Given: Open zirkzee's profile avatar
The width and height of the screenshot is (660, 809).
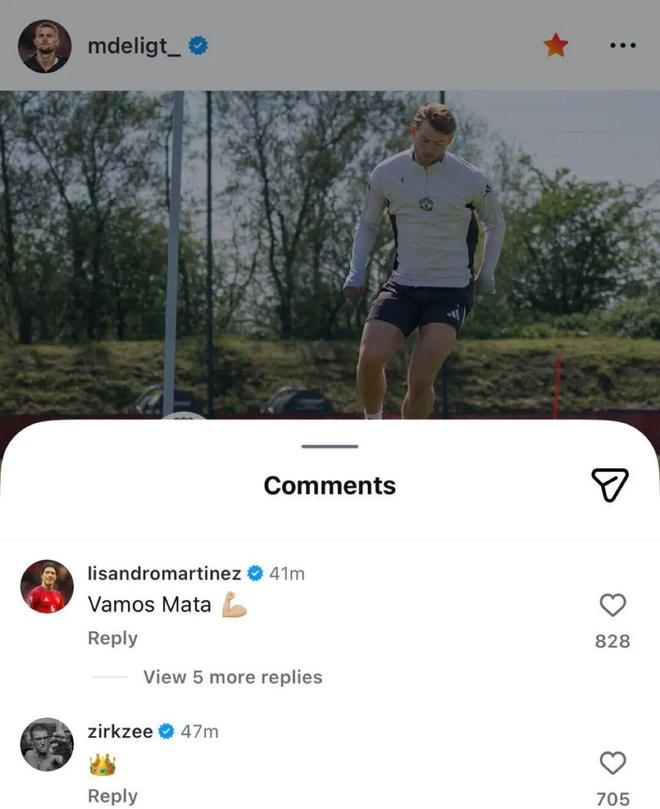Looking at the screenshot, I should (47, 744).
